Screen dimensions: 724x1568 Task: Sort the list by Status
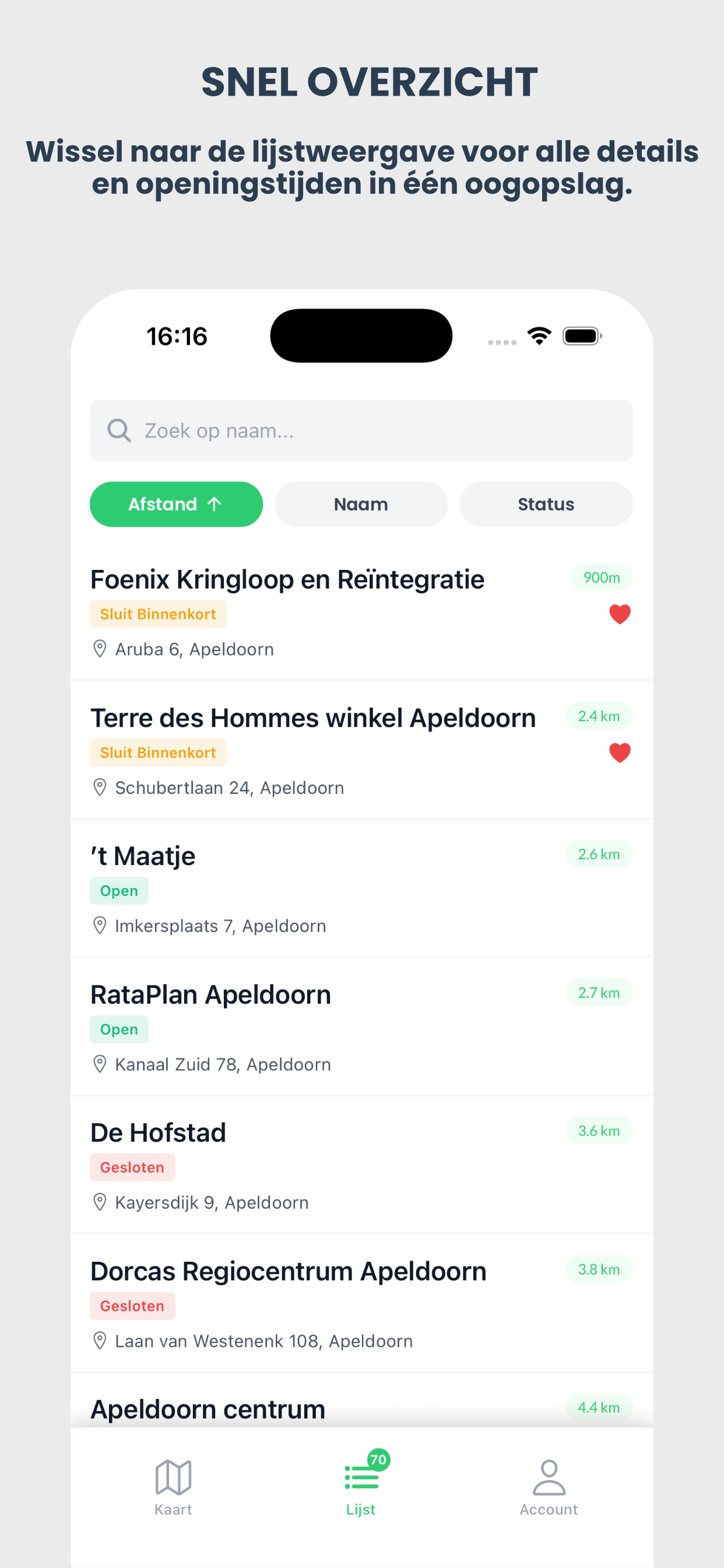(x=546, y=503)
